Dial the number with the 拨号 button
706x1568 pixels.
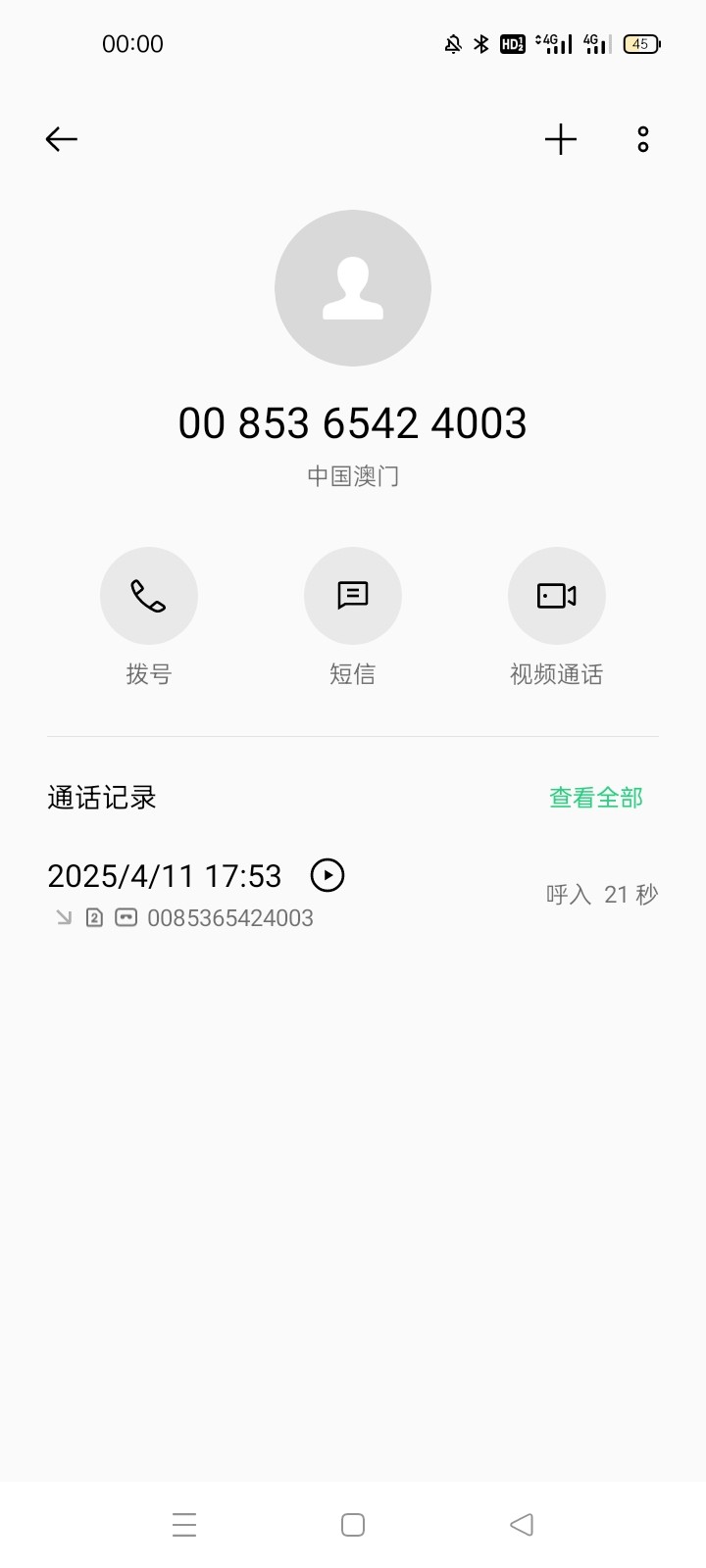149,596
